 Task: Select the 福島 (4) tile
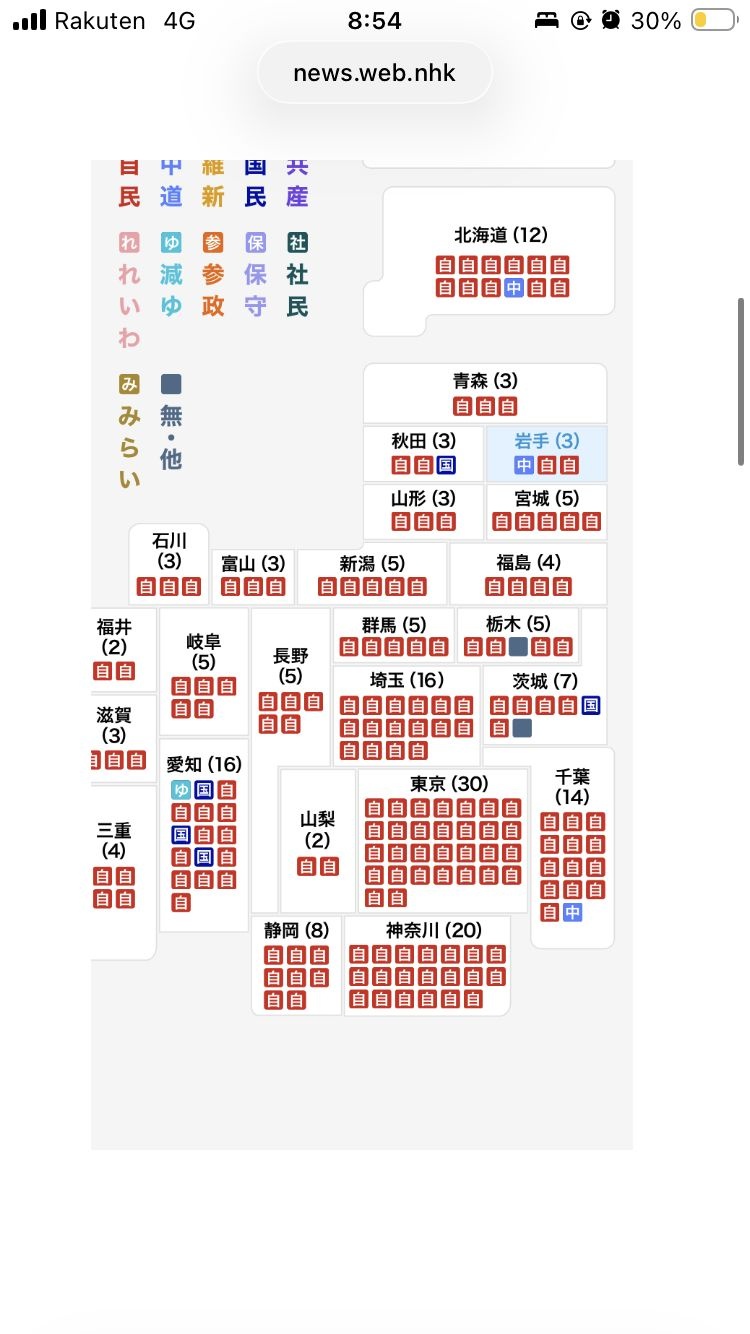click(x=529, y=576)
